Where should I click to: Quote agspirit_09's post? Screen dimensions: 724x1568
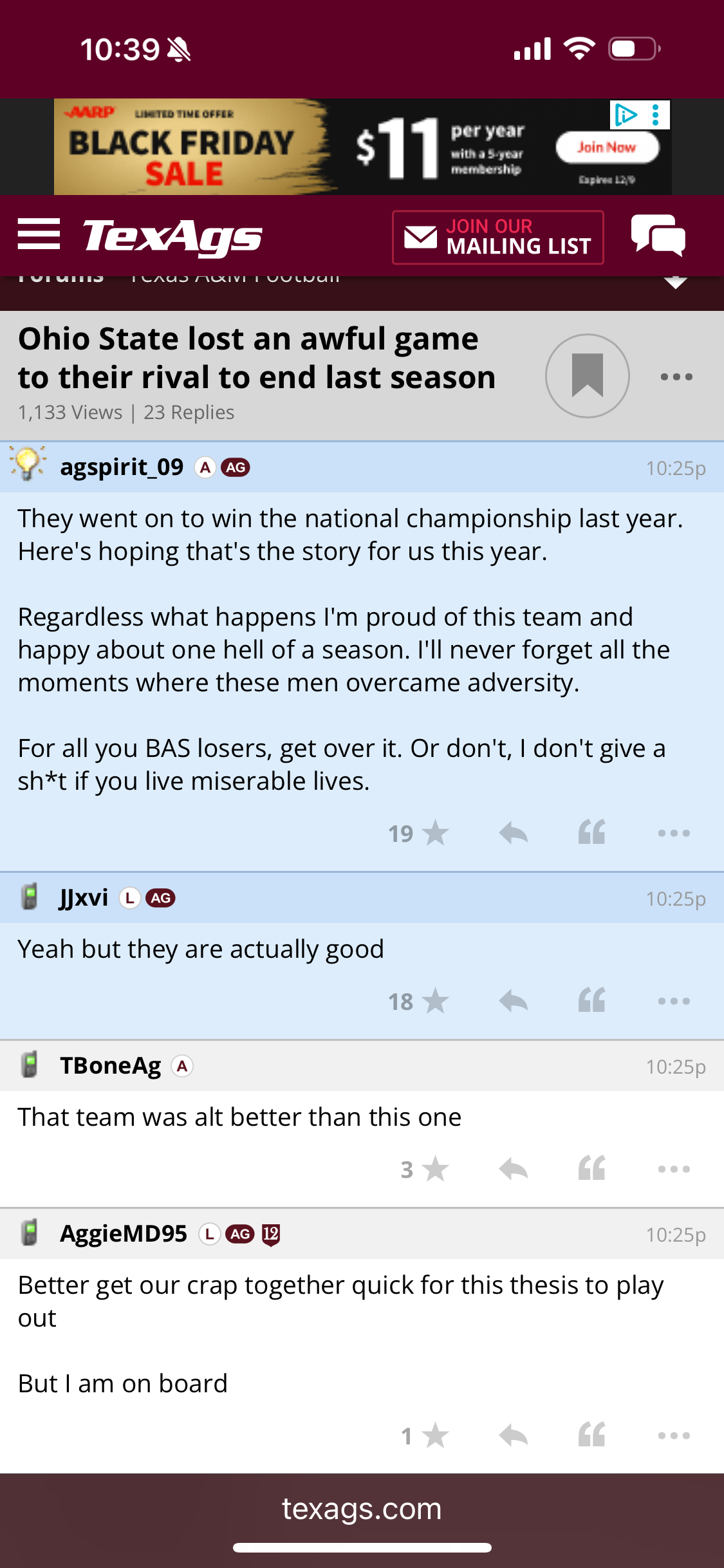[x=591, y=833]
